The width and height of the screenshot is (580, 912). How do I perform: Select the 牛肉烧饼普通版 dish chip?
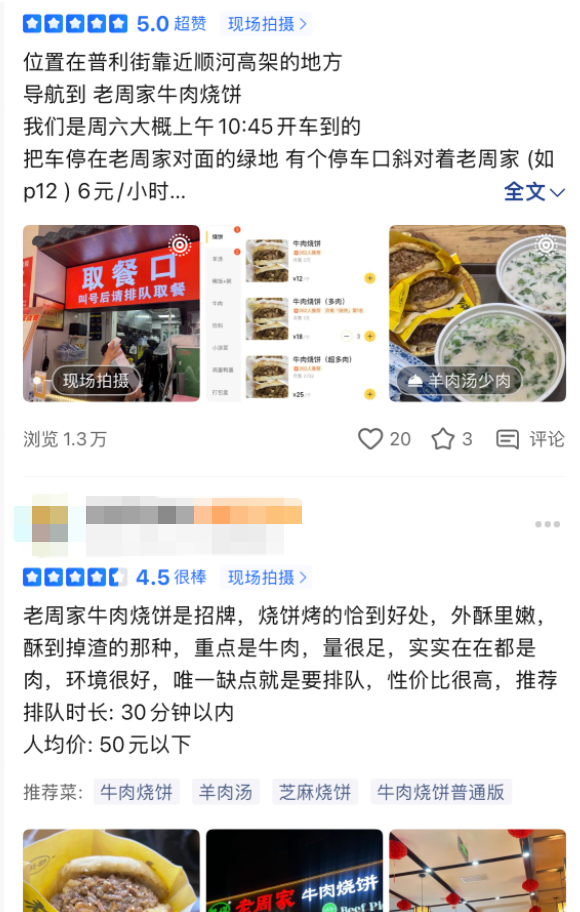pyautogui.click(x=441, y=792)
